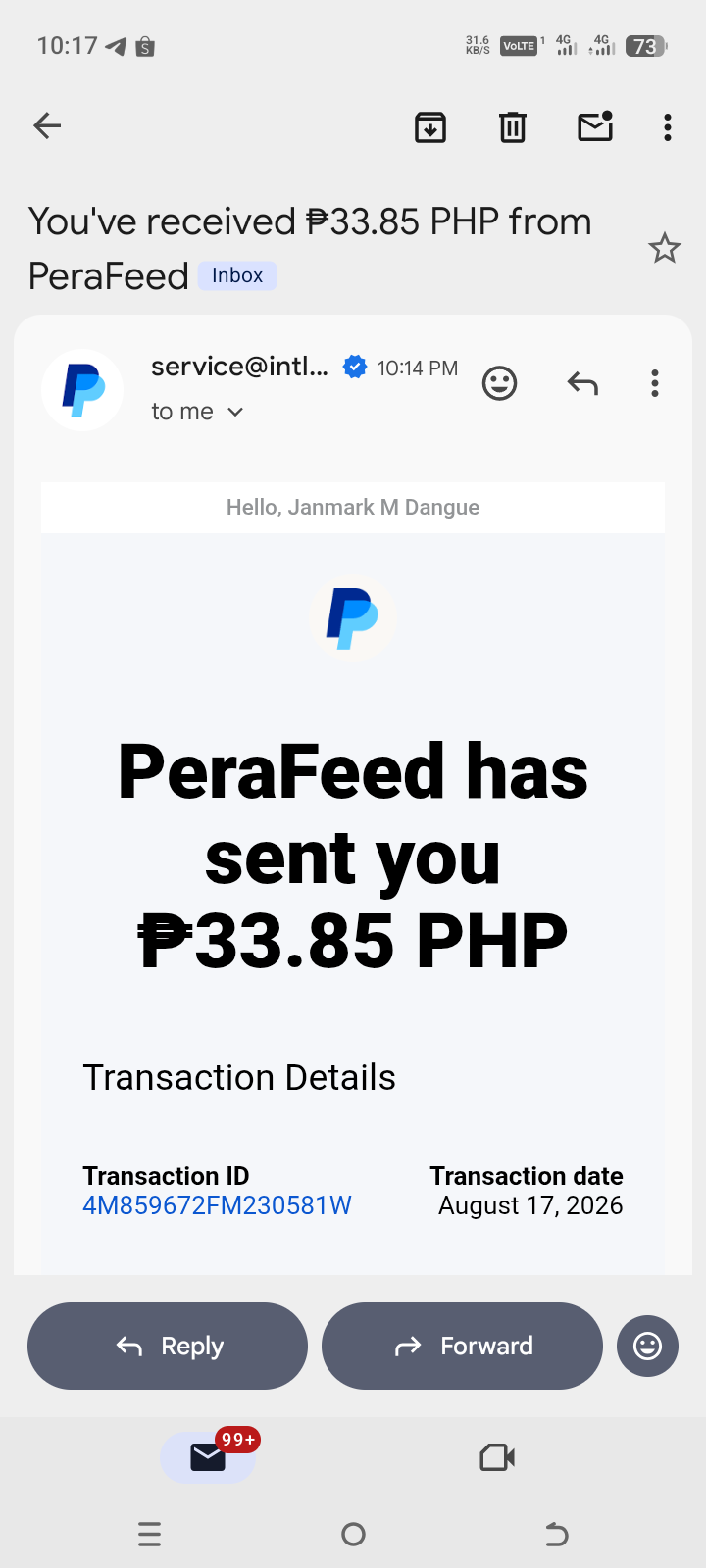Go to the system home screen
Viewport: 706px width, 1568px height.
tap(353, 1535)
